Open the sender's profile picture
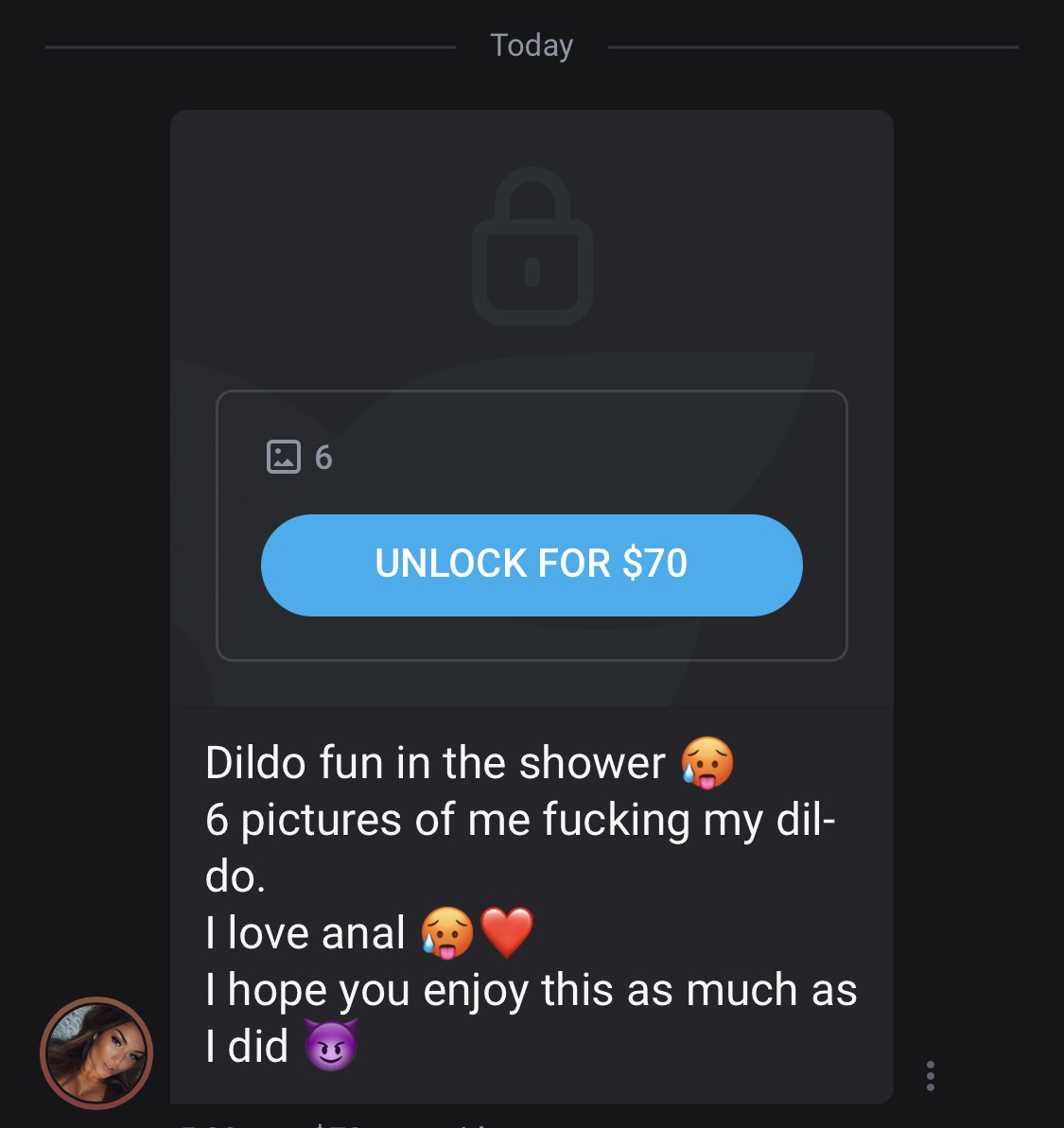This screenshot has width=1064, height=1128. (96, 1052)
